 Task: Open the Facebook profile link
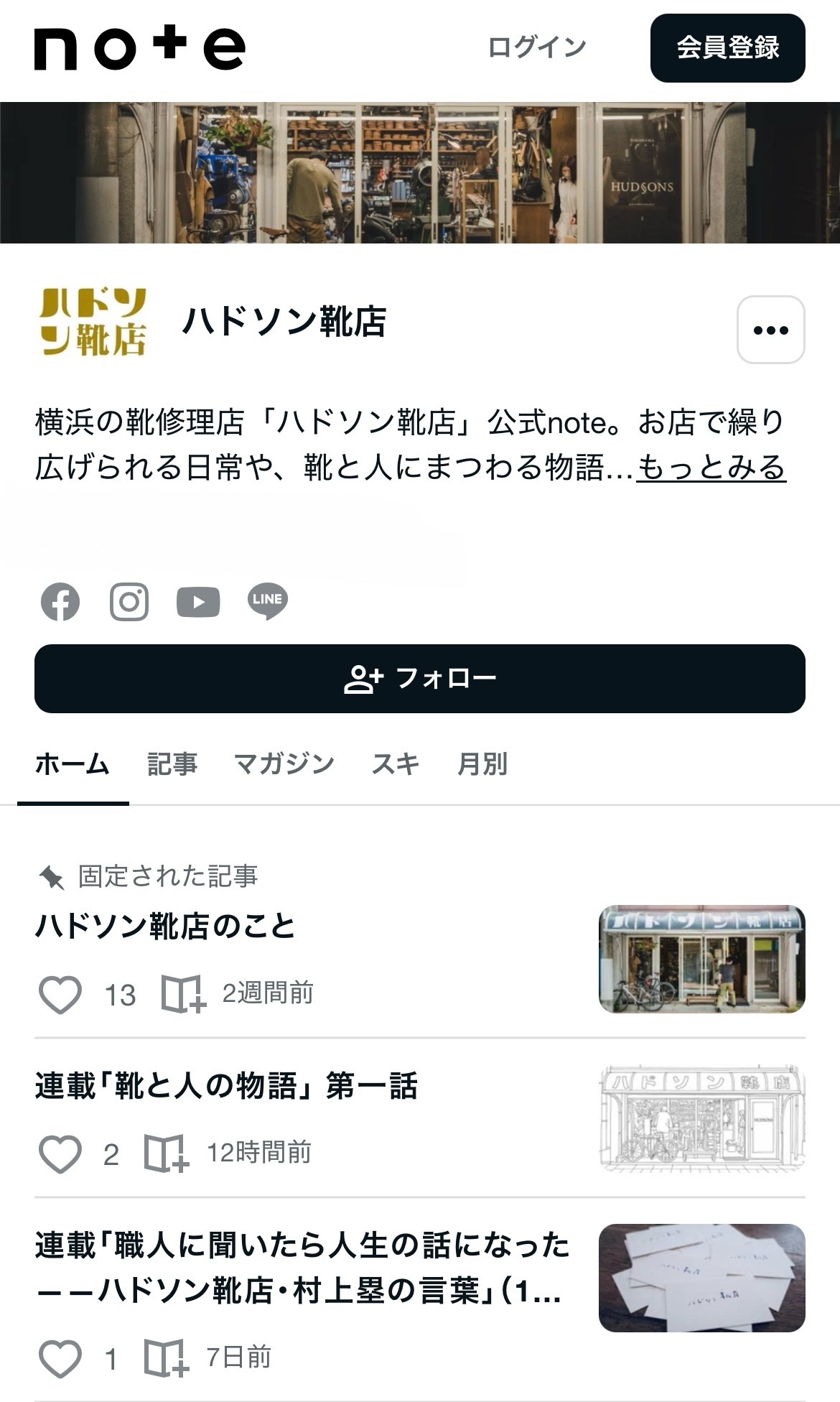point(60,602)
